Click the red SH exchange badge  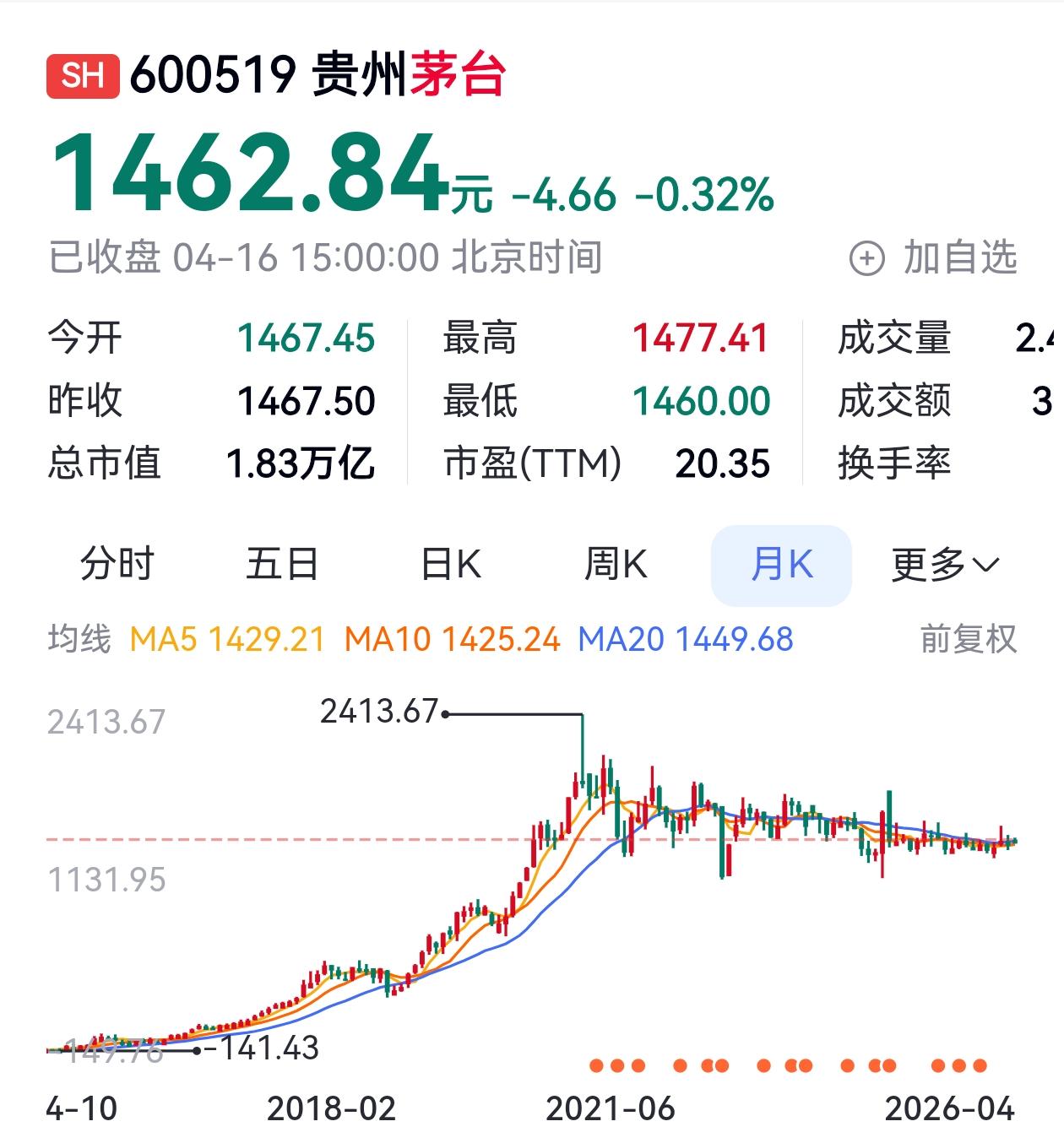click(83, 75)
